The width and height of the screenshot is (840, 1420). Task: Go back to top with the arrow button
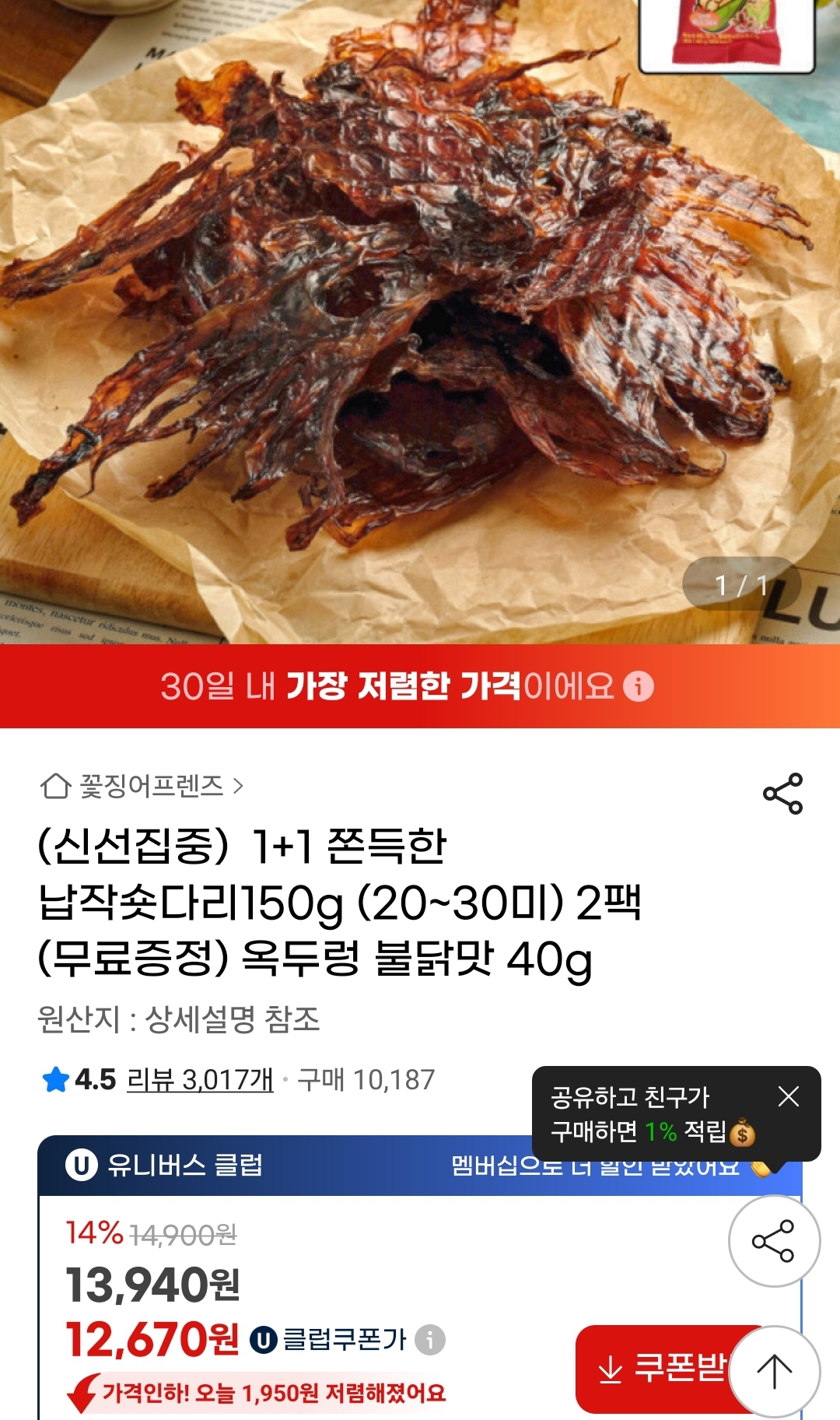coord(774,1371)
